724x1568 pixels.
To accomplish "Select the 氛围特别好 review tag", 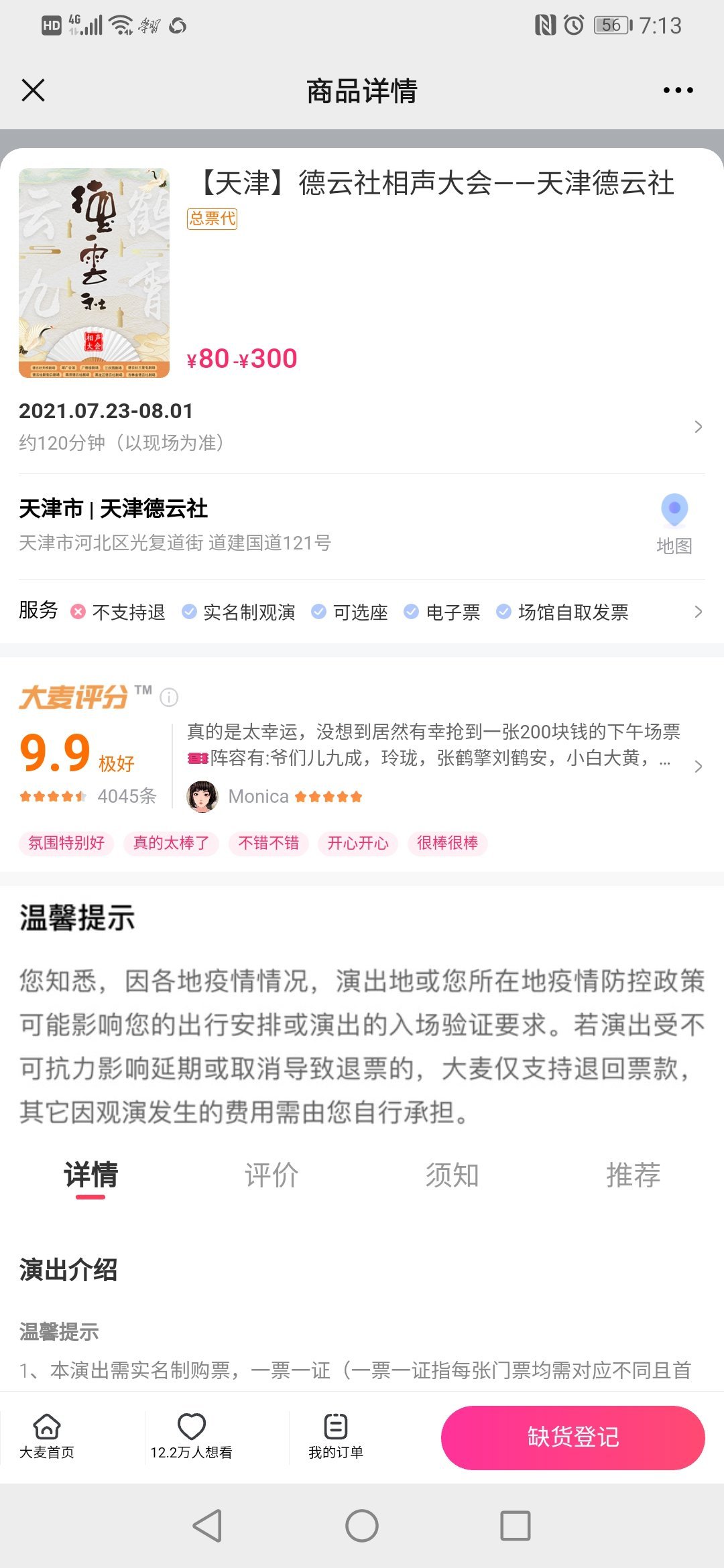I will [x=66, y=843].
